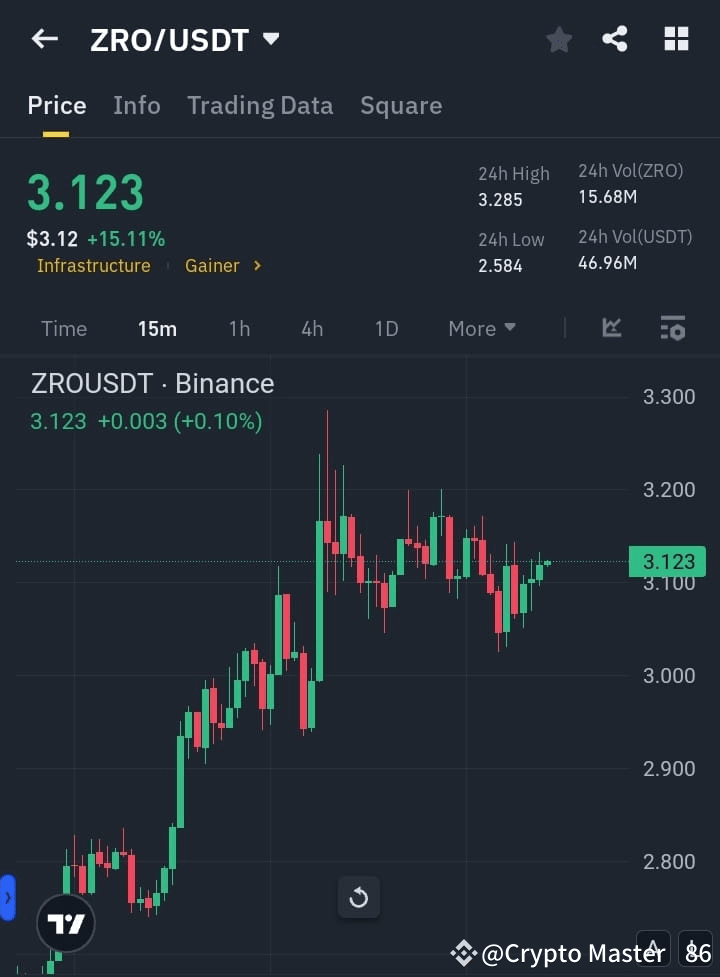Open the apps grid icon top right
Screen dimensions: 720x977
click(676, 39)
